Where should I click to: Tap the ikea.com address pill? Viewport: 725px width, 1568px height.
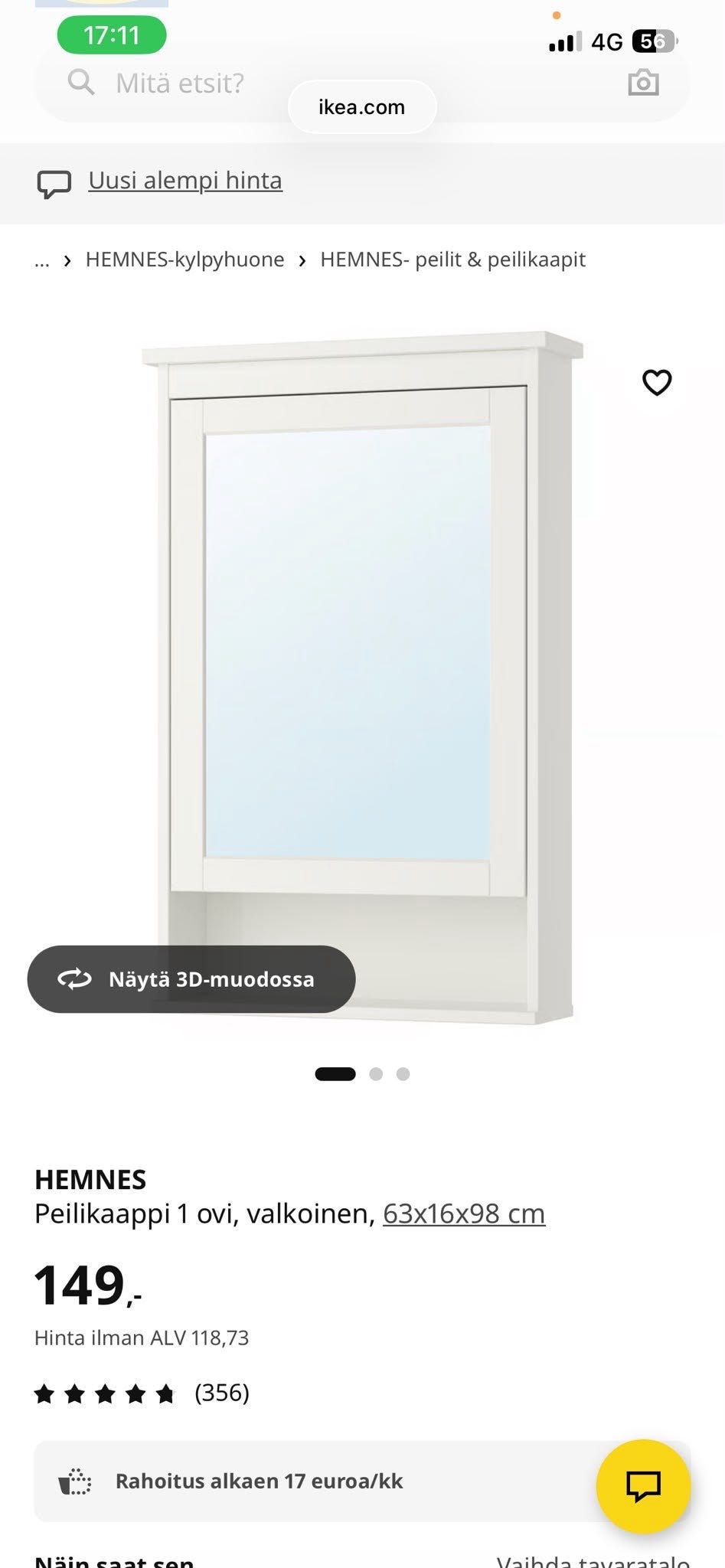(x=362, y=107)
